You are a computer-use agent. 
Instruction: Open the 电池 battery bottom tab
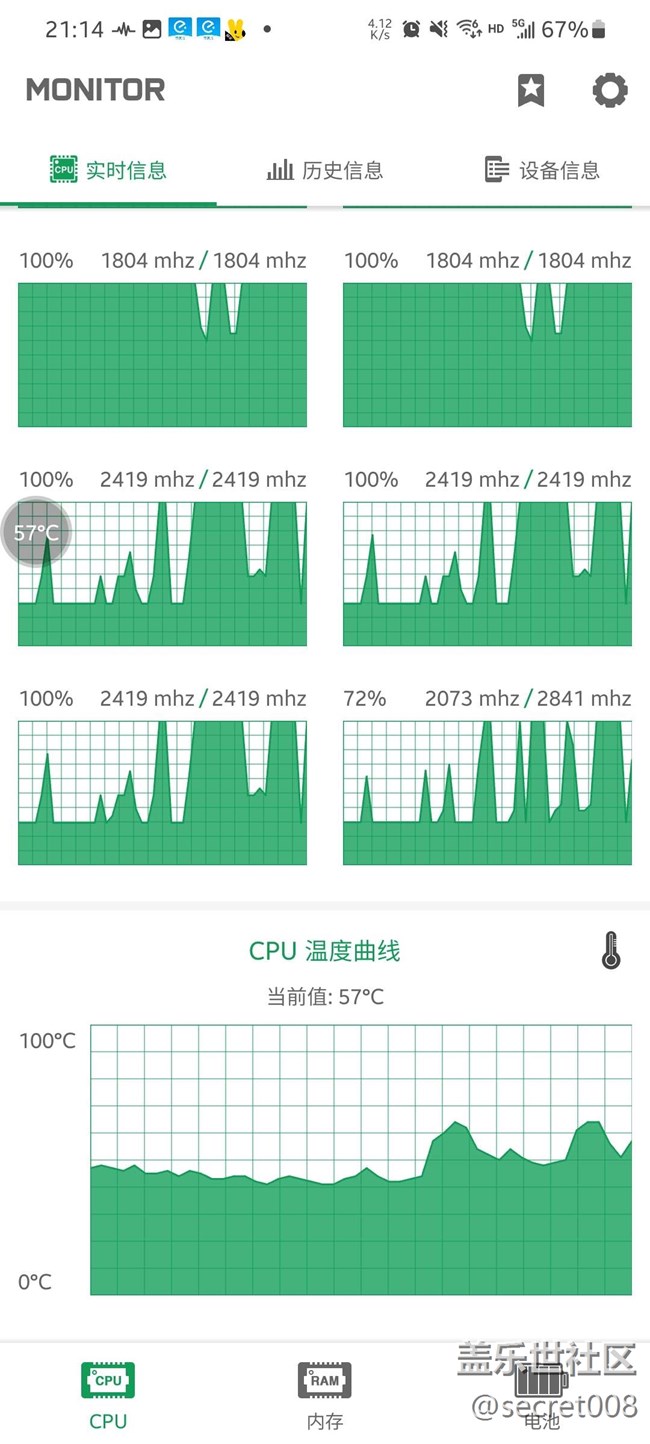tap(541, 1396)
